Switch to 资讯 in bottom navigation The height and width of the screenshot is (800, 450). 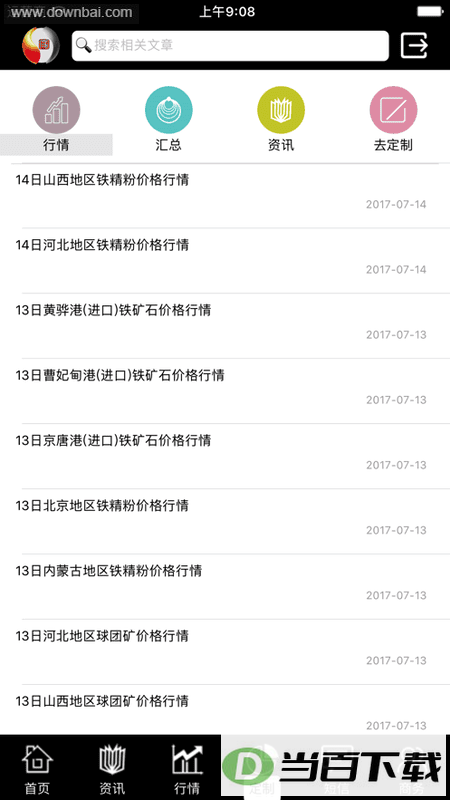coord(112,769)
